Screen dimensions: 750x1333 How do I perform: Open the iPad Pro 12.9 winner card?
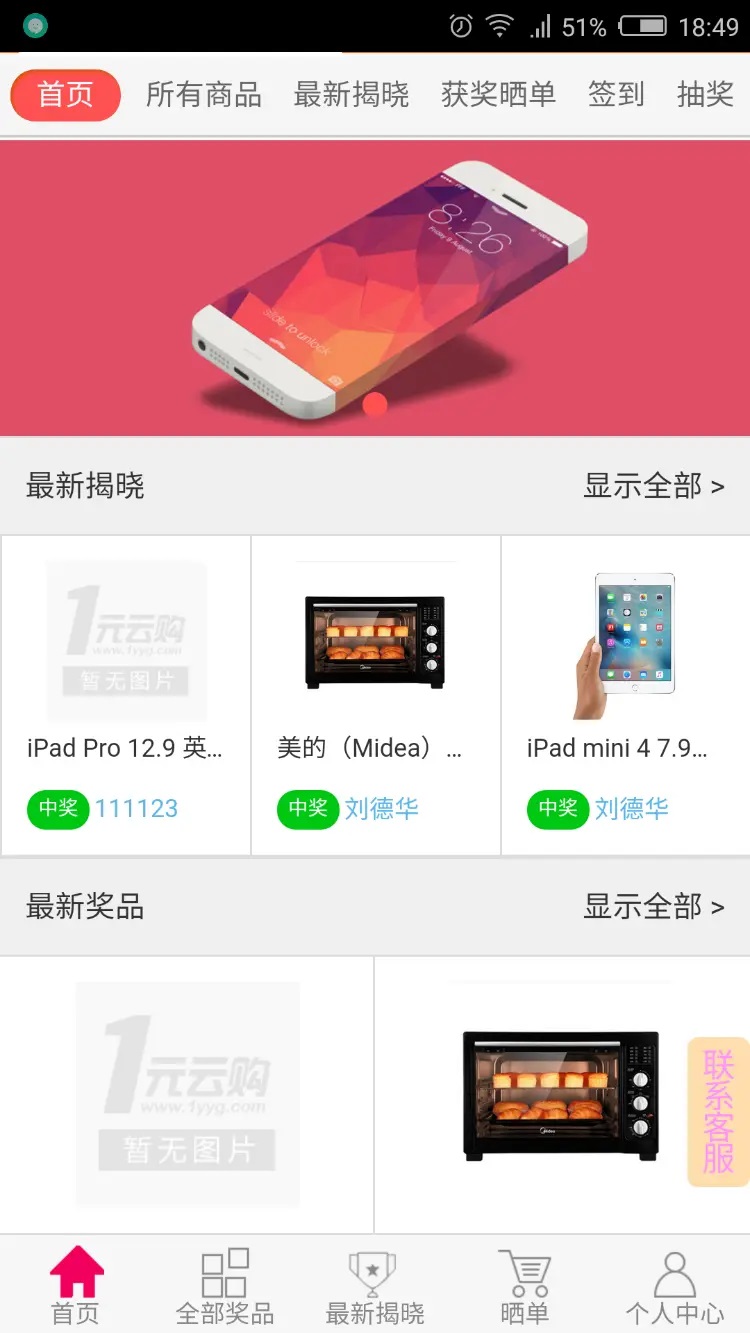tap(126, 694)
